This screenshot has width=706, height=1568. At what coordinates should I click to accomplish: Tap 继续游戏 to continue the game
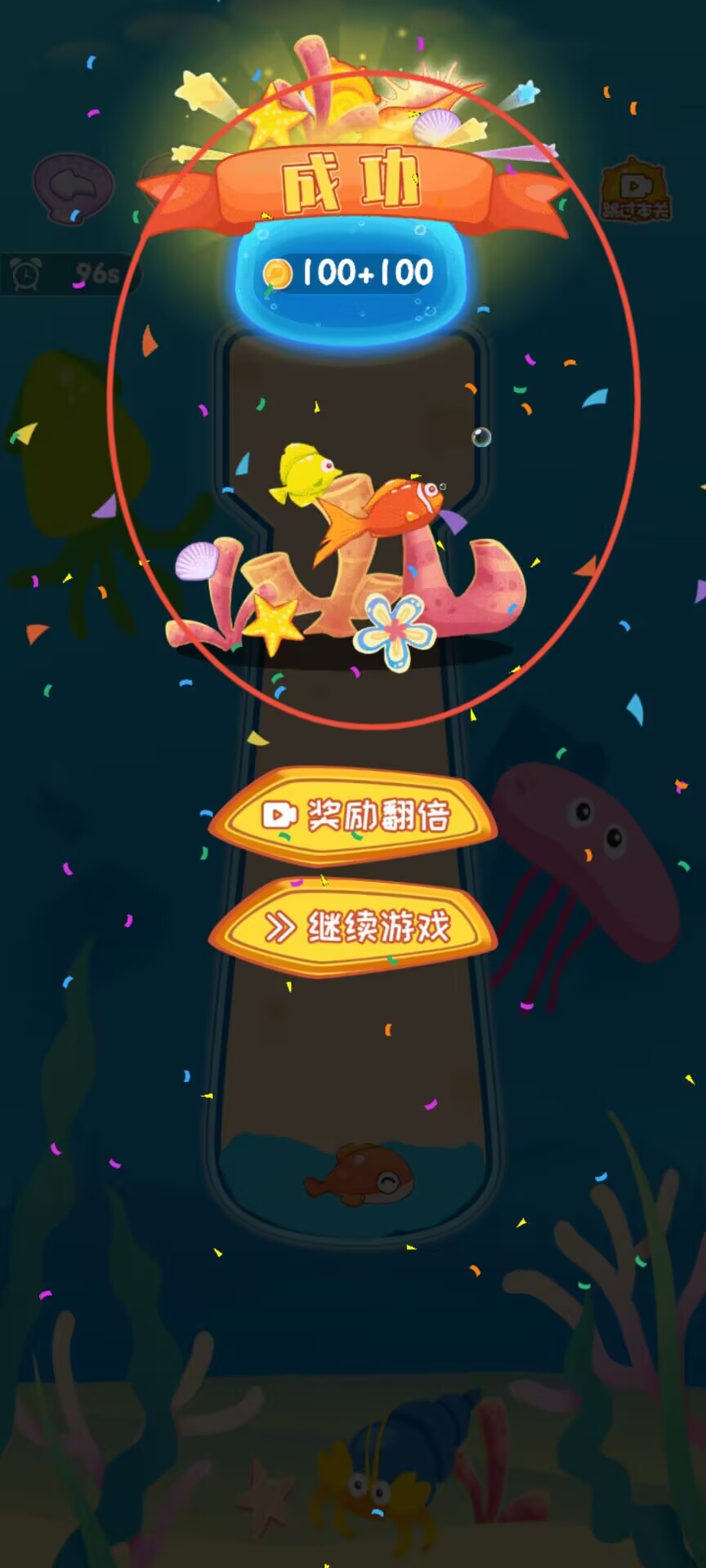pos(353,927)
